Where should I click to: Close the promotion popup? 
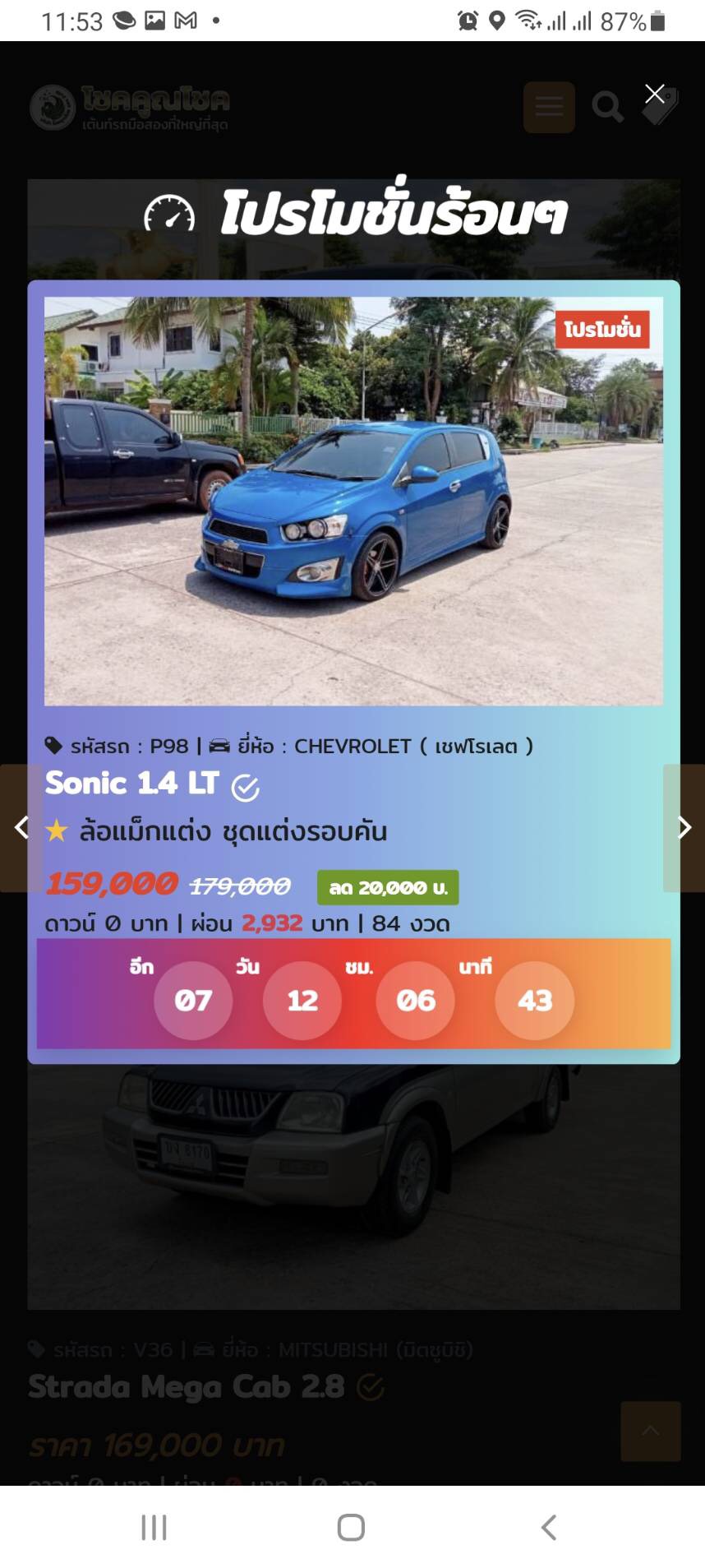(654, 94)
